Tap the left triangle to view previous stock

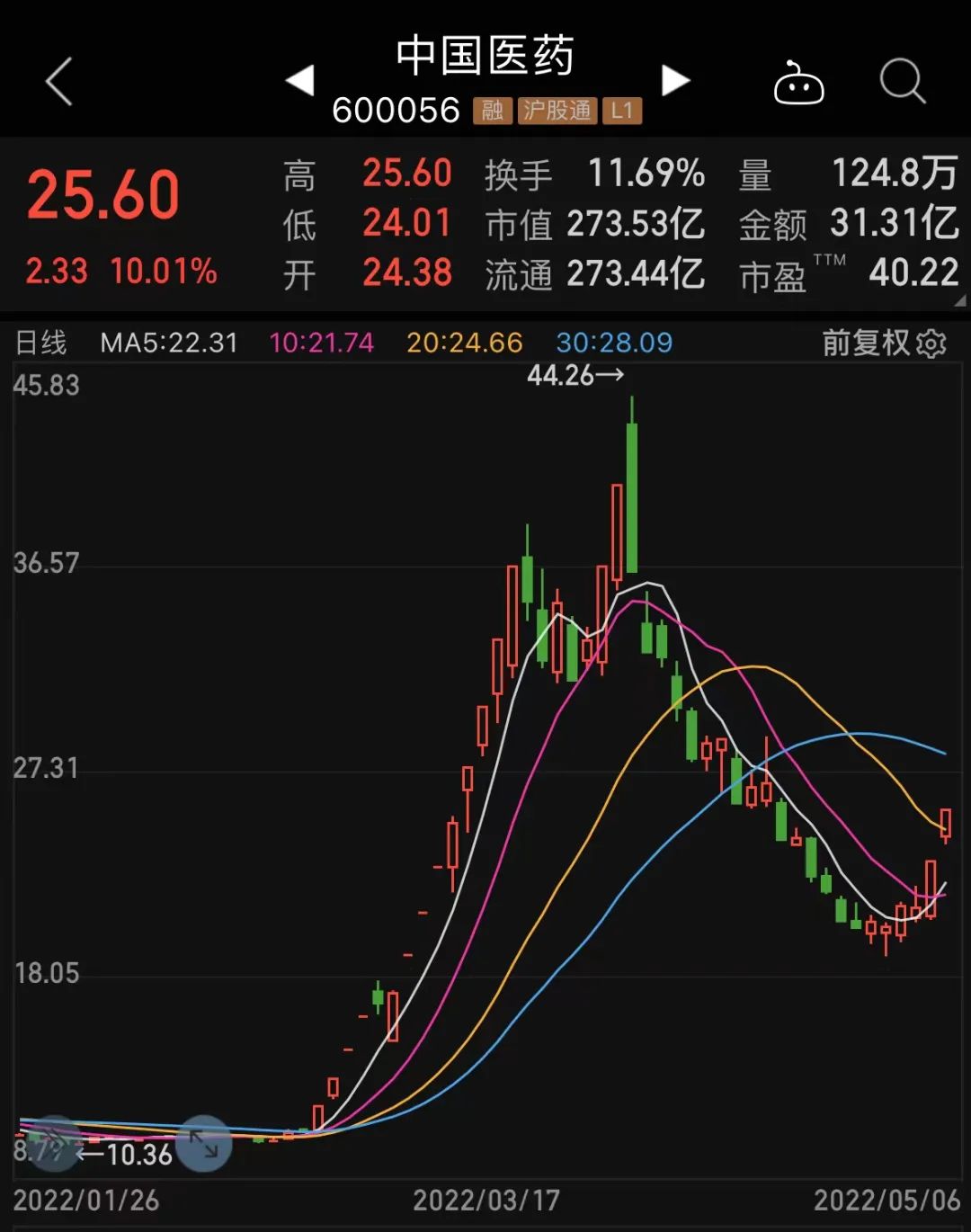300,80
